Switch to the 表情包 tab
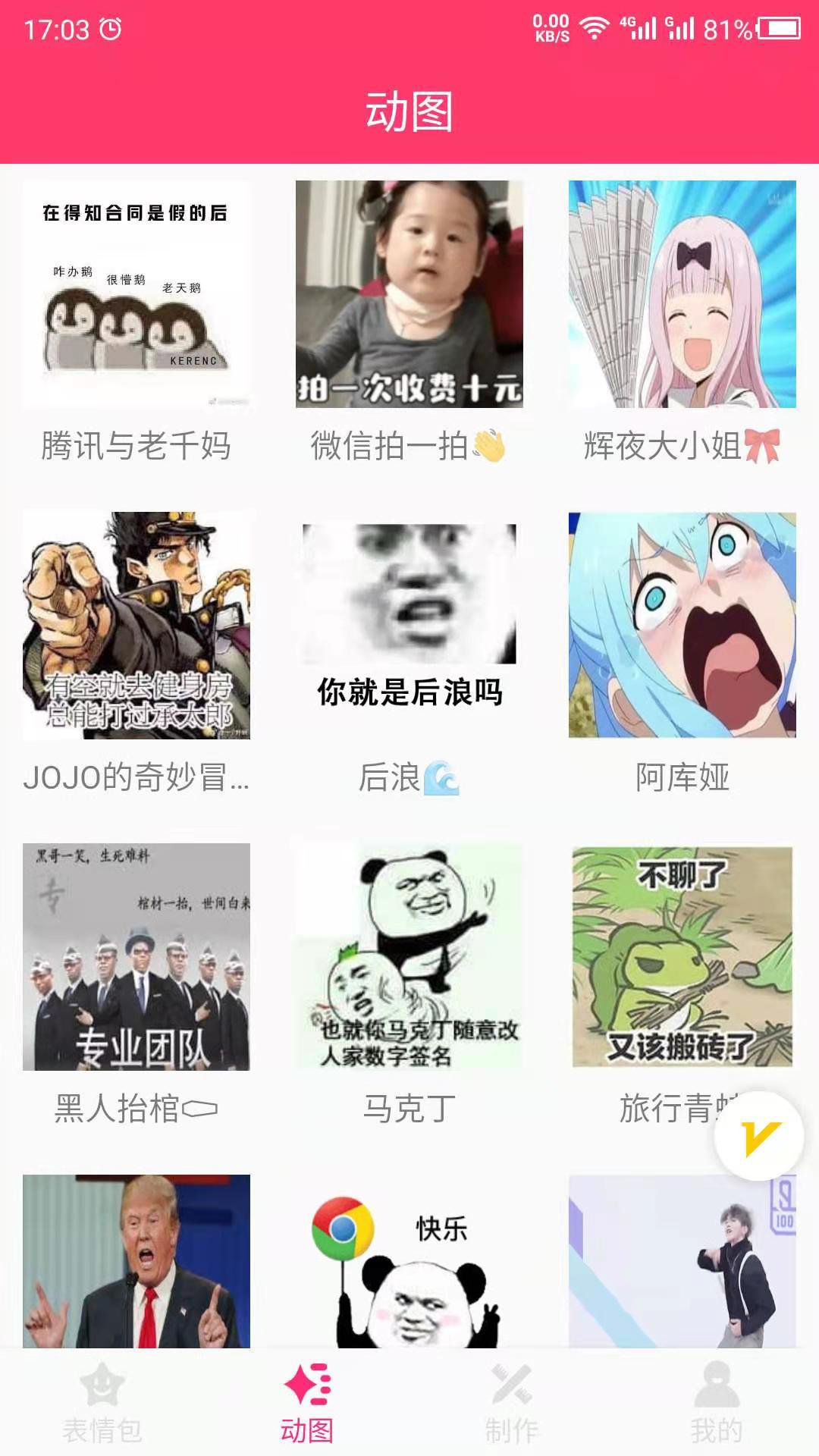Image resolution: width=819 pixels, height=1456 pixels. coord(102,1403)
